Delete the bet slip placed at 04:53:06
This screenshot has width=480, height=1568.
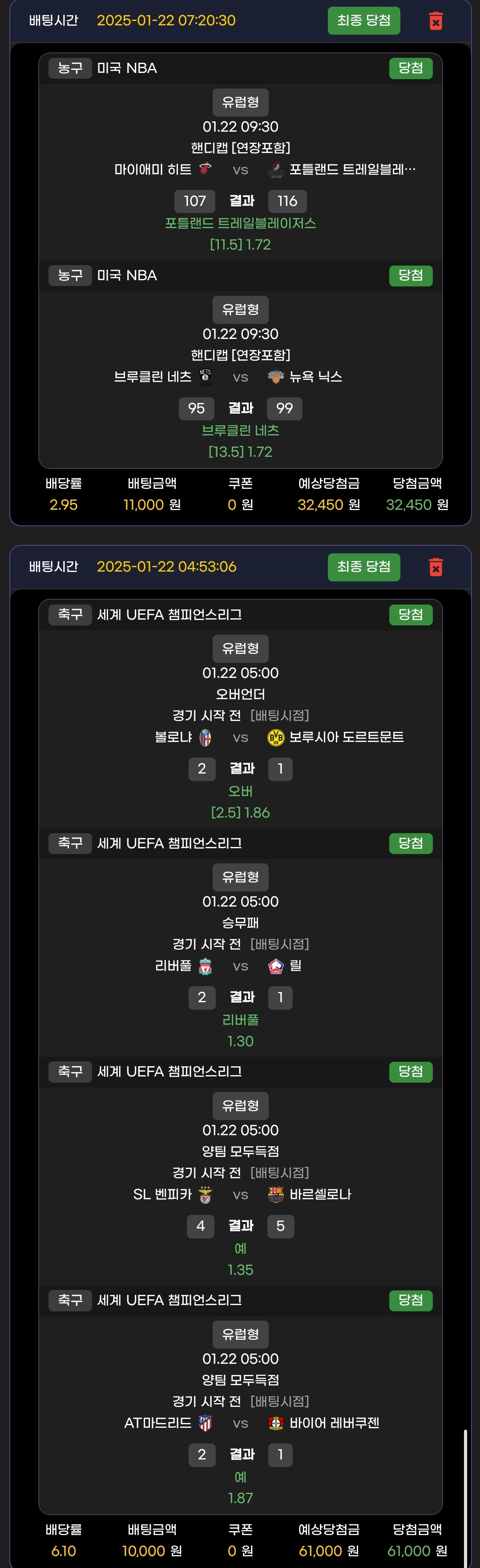(436, 567)
